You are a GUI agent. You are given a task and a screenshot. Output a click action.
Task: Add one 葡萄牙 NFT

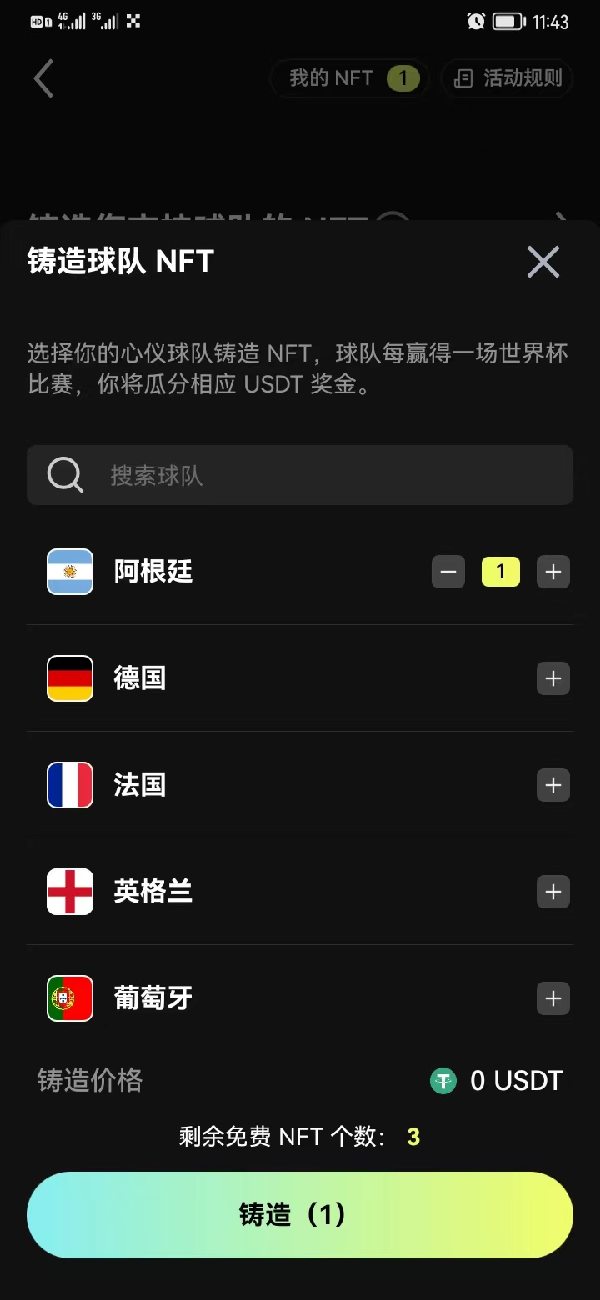[x=553, y=998]
